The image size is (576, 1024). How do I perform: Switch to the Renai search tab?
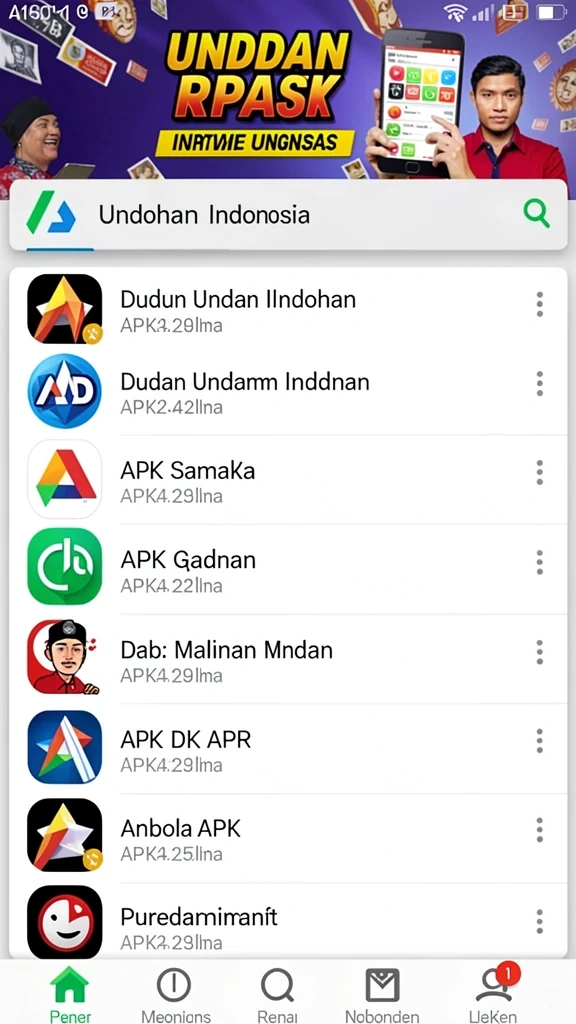[x=278, y=993]
